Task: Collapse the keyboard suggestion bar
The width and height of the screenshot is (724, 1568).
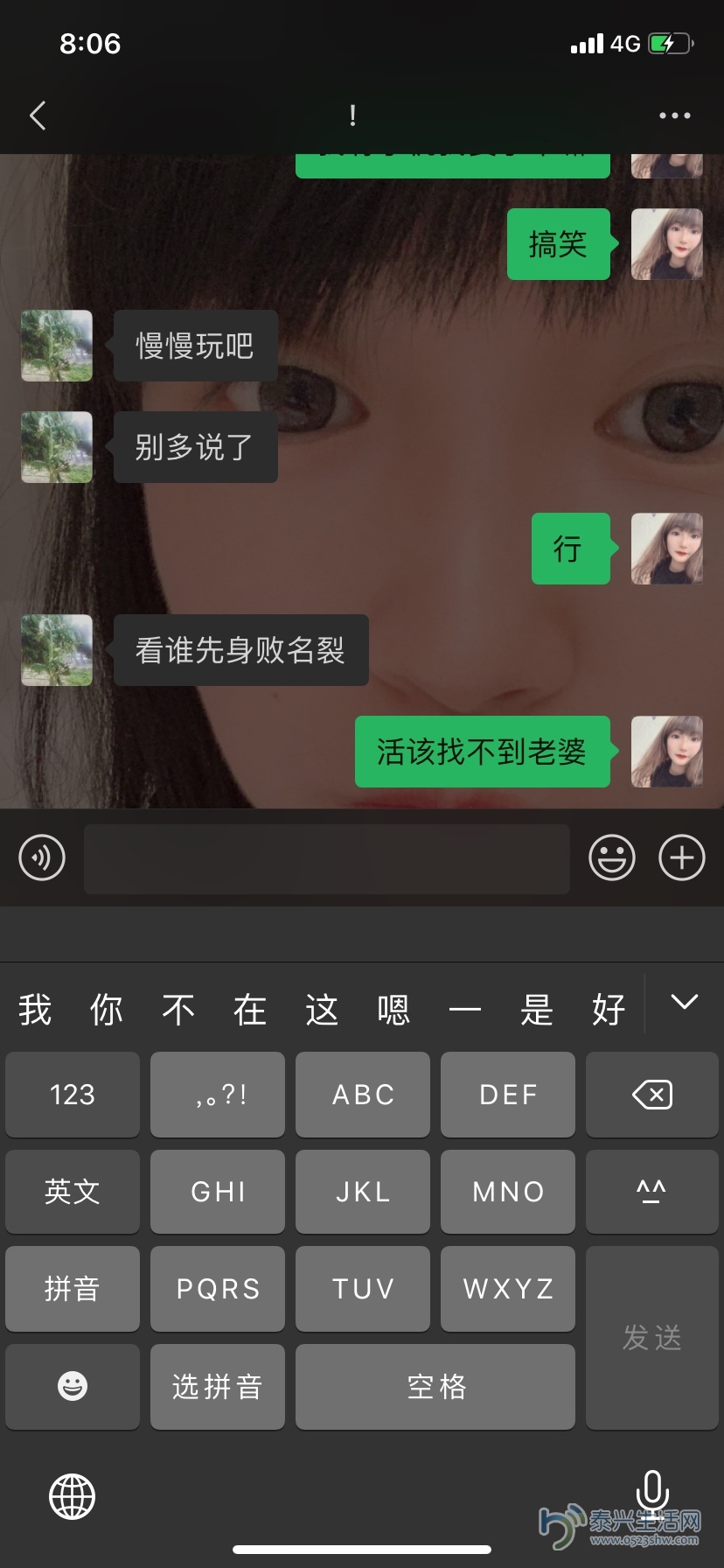Action: click(x=684, y=1003)
